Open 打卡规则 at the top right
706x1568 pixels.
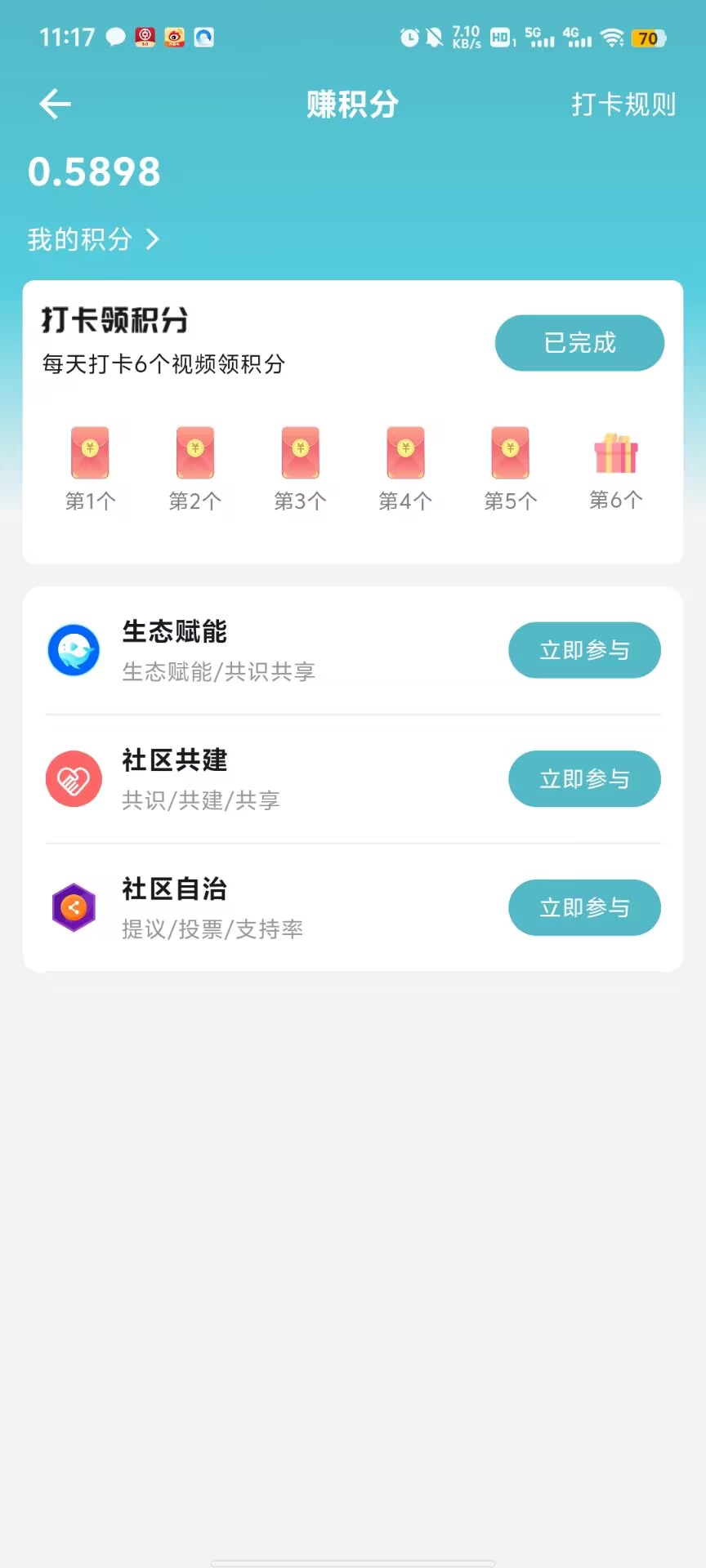(623, 105)
